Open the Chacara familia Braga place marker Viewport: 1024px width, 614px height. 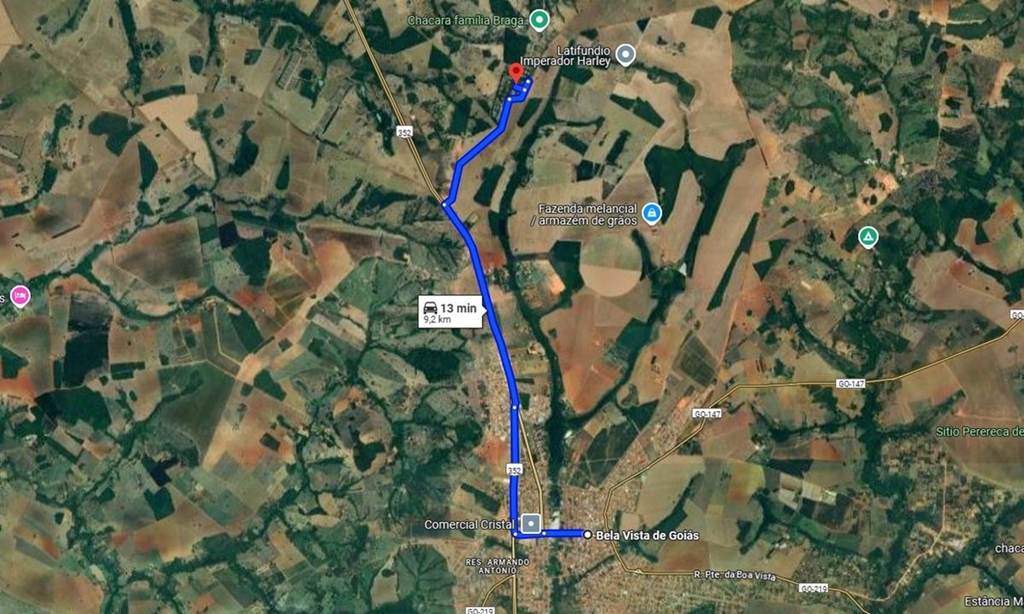tap(539, 19)
